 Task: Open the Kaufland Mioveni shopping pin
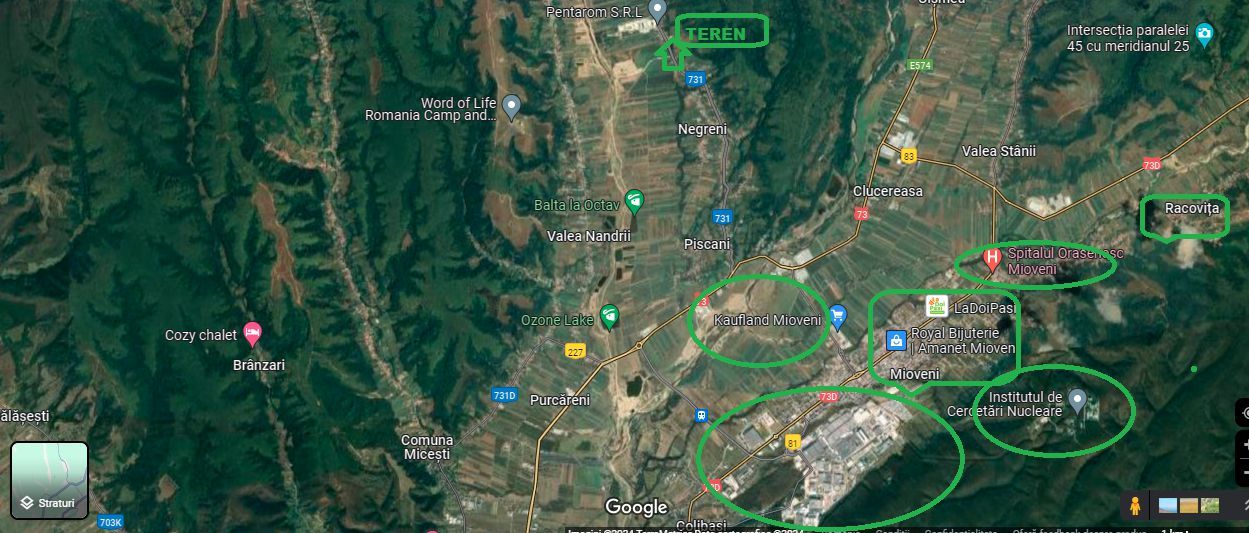point(838,317)
